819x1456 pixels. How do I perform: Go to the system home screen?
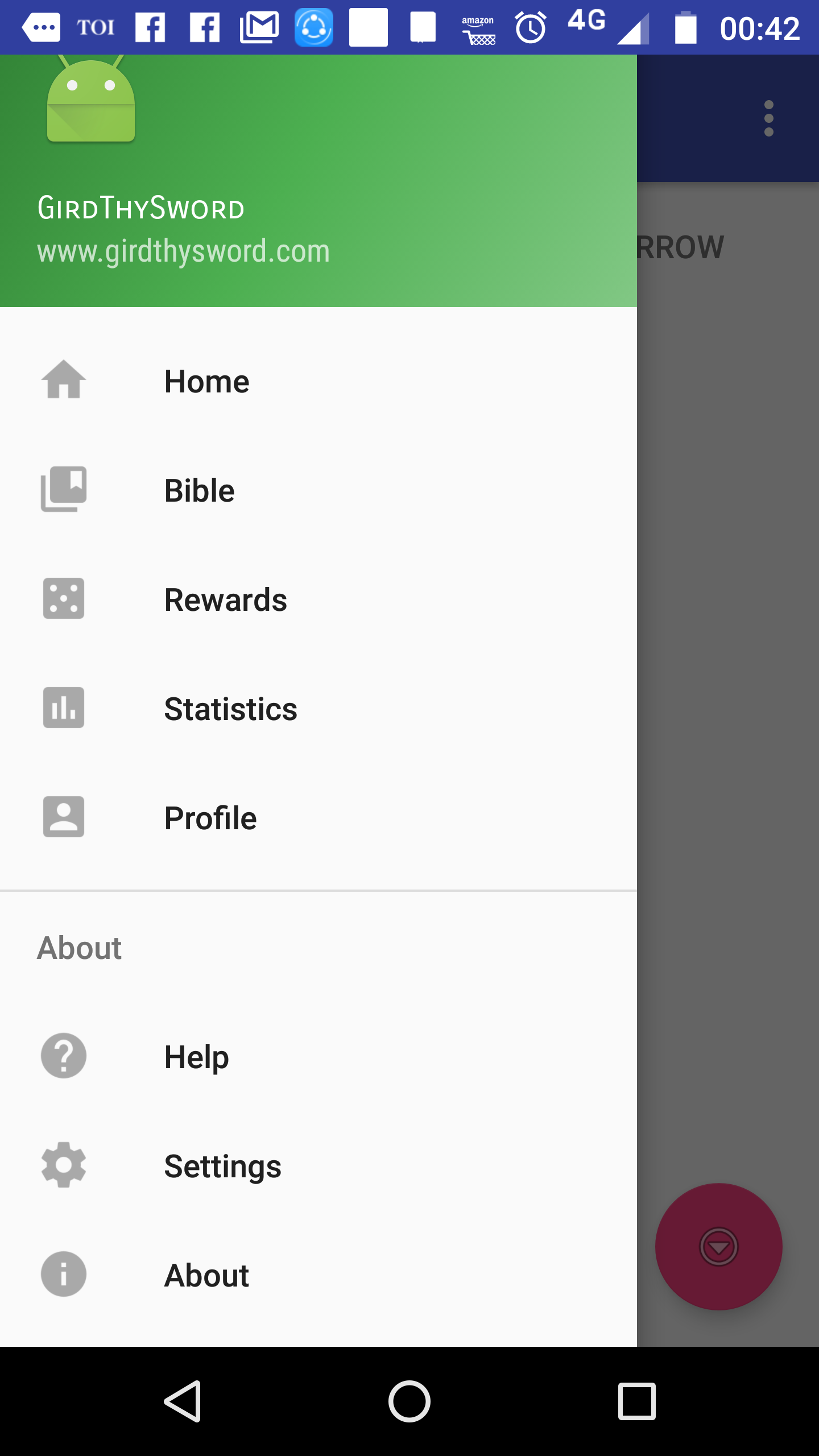coord(409,1401)
